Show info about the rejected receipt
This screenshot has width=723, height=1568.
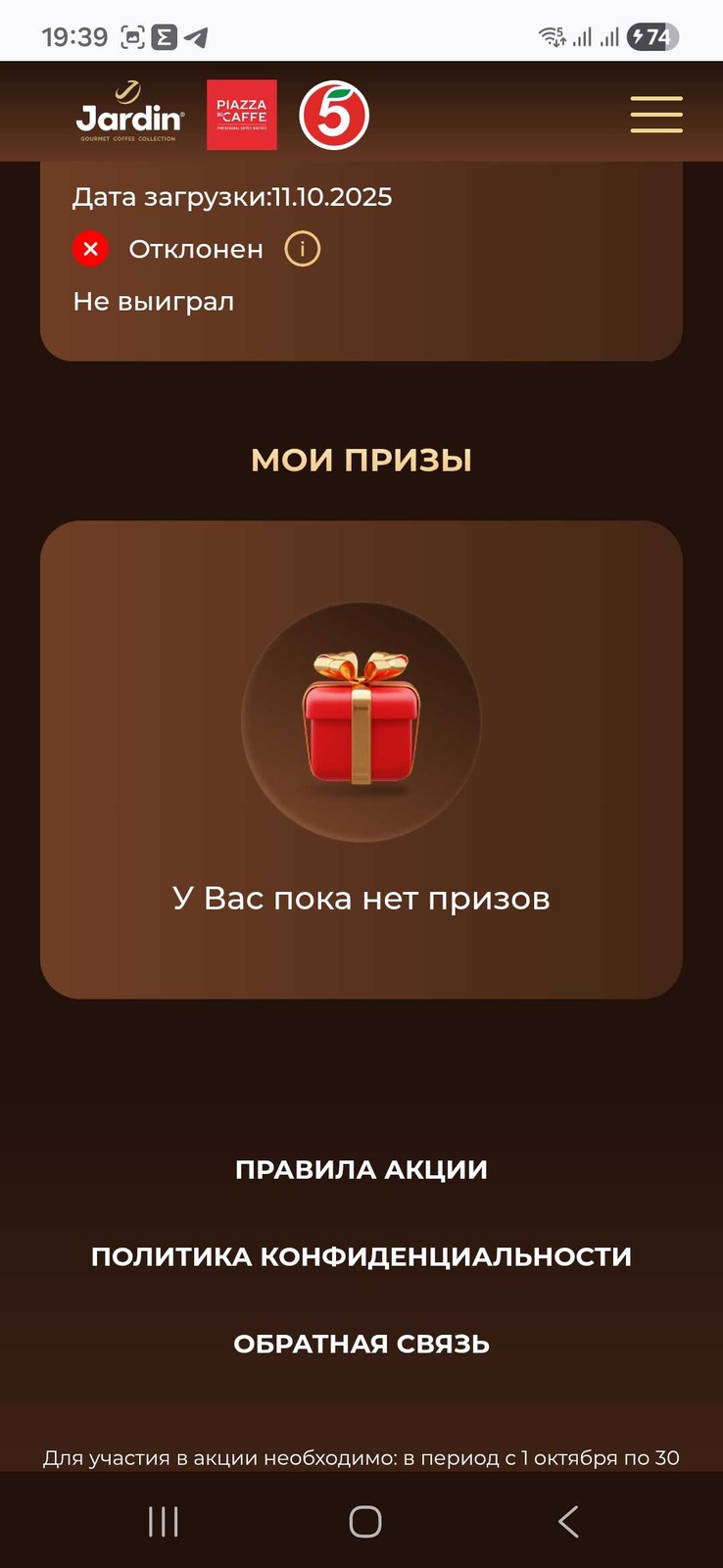point(303,249)
